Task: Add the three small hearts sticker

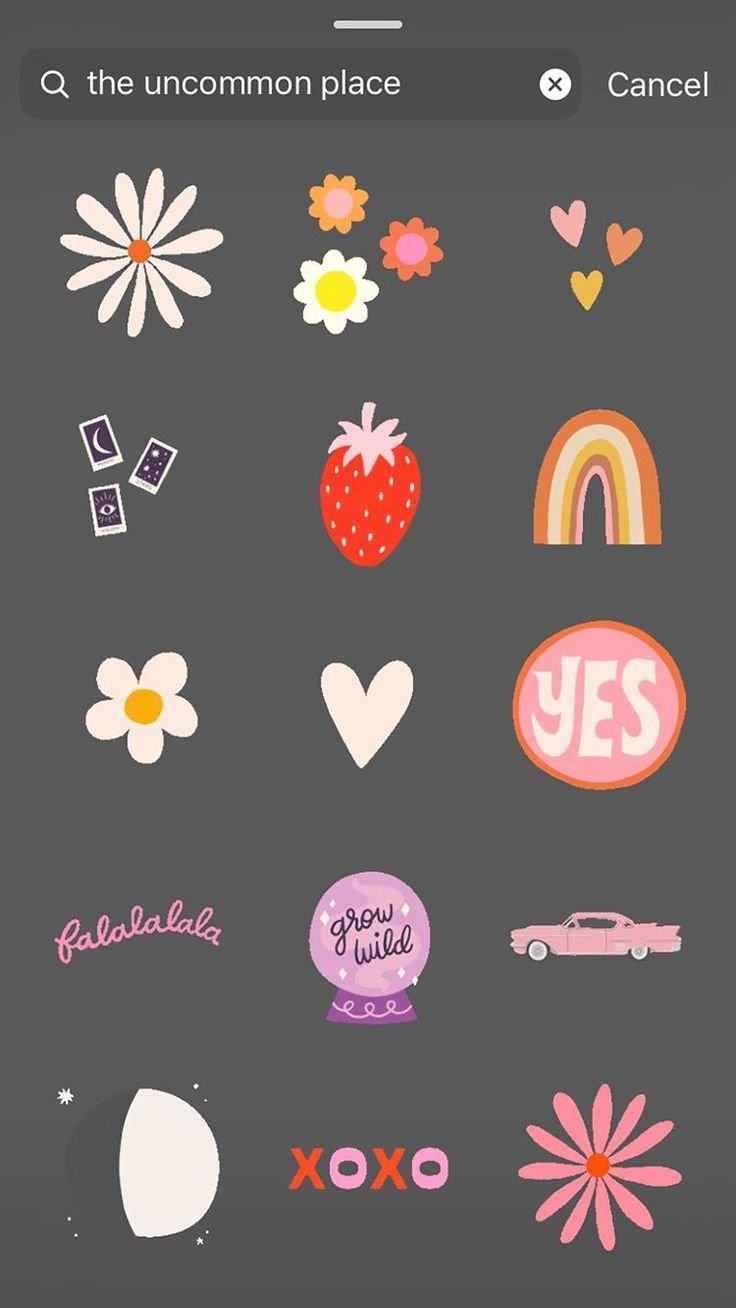Action: pos(595,253)
